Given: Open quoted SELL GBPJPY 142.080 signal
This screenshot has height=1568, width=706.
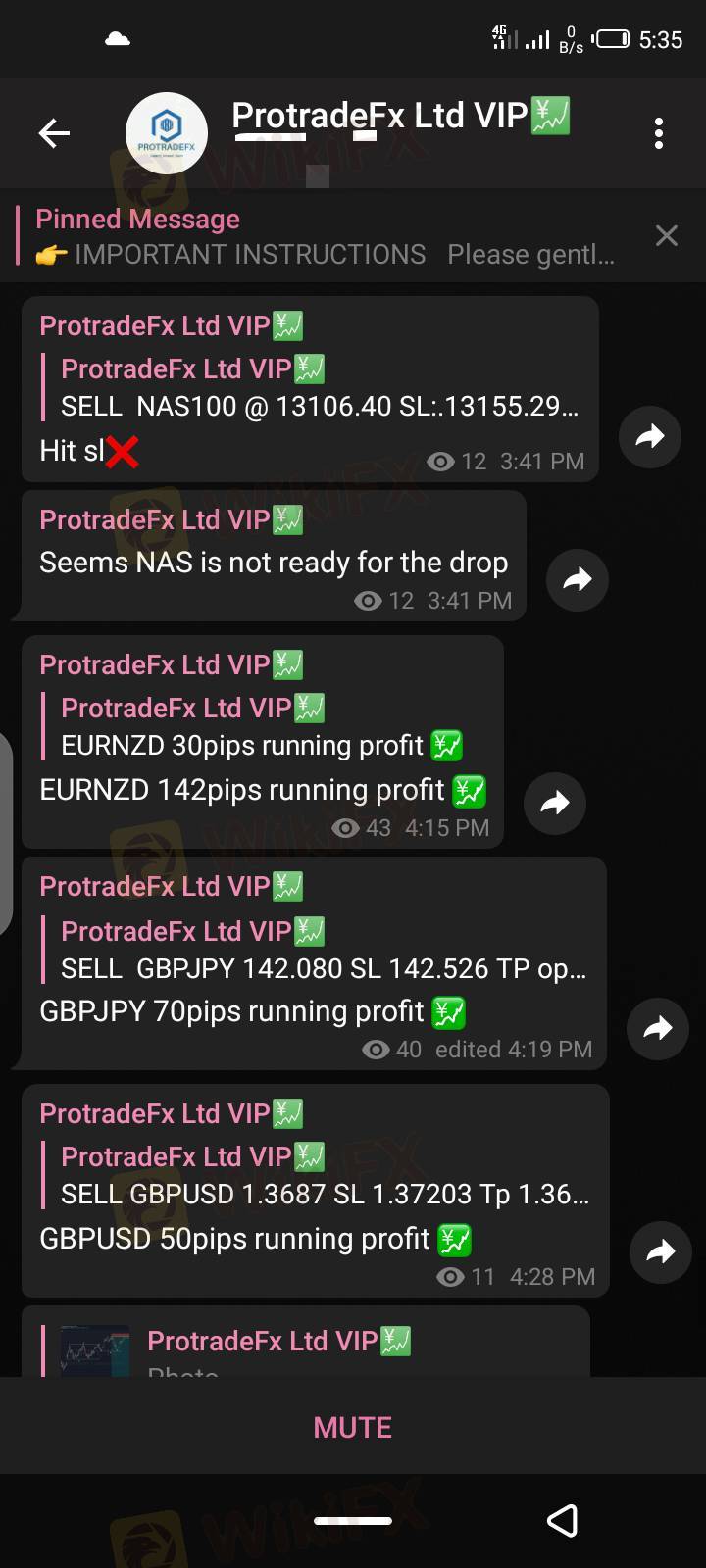Looking at the screenshot, I should pos(319,950).
